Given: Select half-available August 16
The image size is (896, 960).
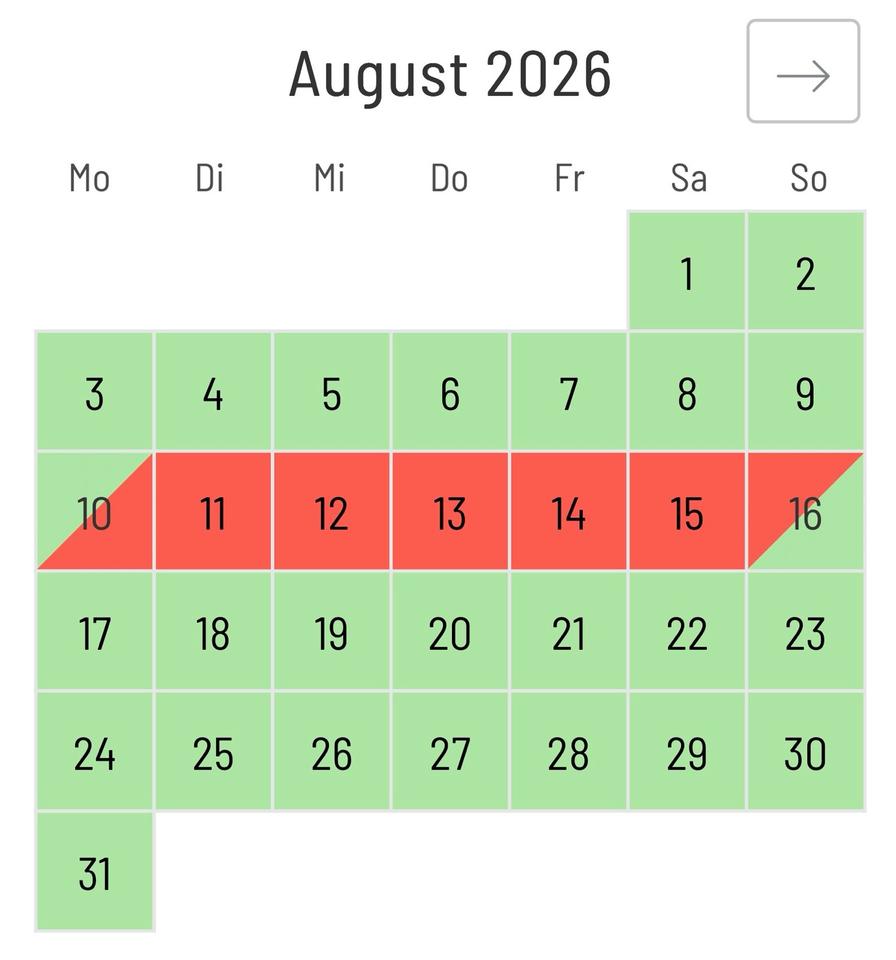Looking at the screenshot, I should 806,511.
